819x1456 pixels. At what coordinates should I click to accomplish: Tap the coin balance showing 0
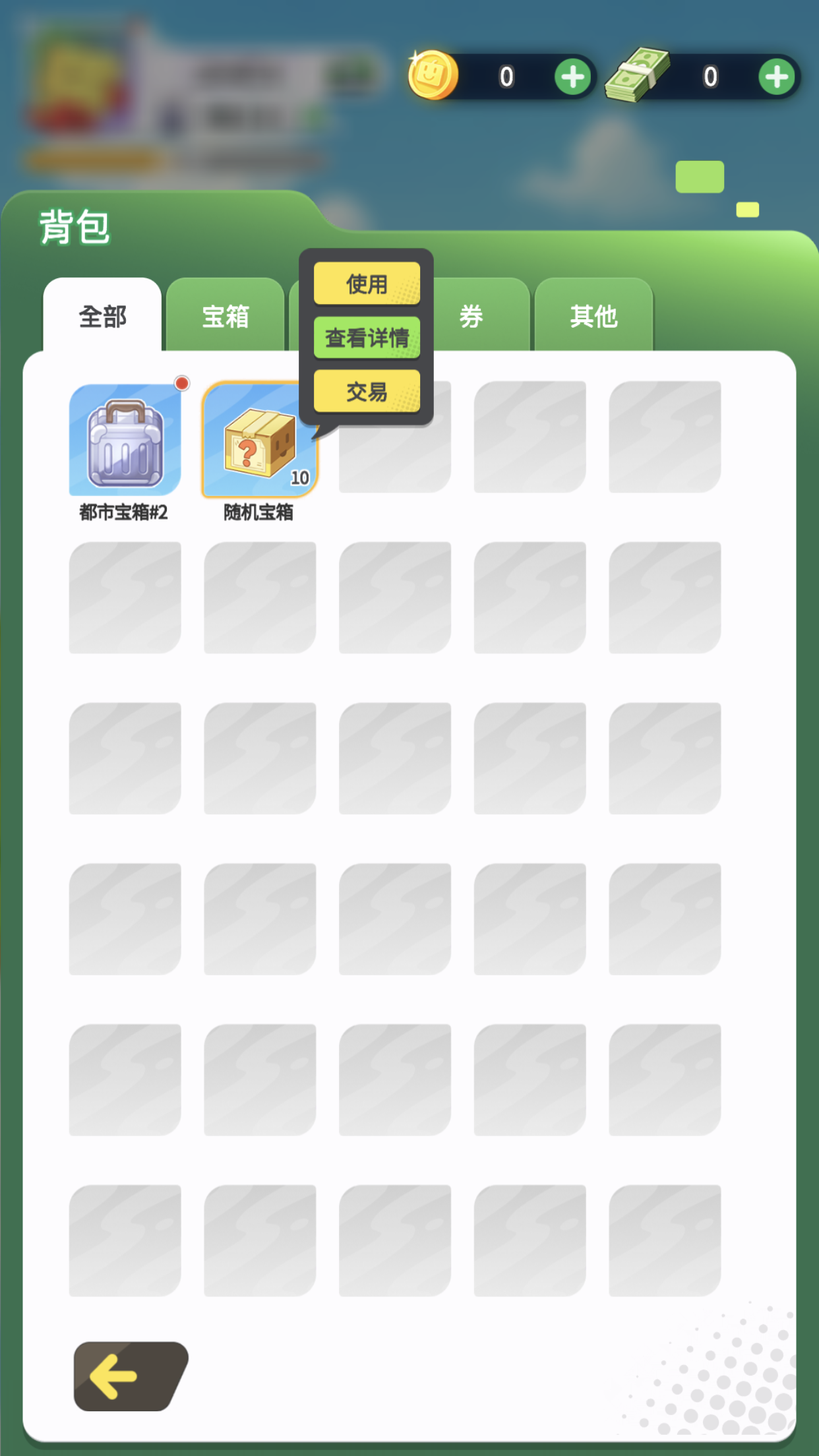coord(506,75)
